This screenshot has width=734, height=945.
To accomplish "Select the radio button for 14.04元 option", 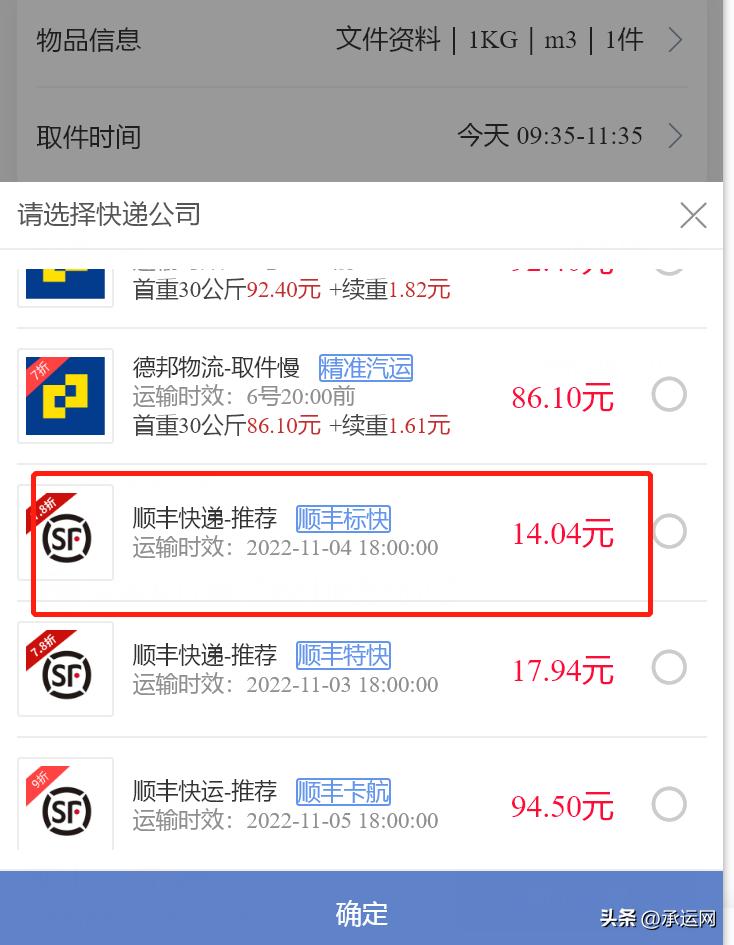I will [x=670, y=532].
